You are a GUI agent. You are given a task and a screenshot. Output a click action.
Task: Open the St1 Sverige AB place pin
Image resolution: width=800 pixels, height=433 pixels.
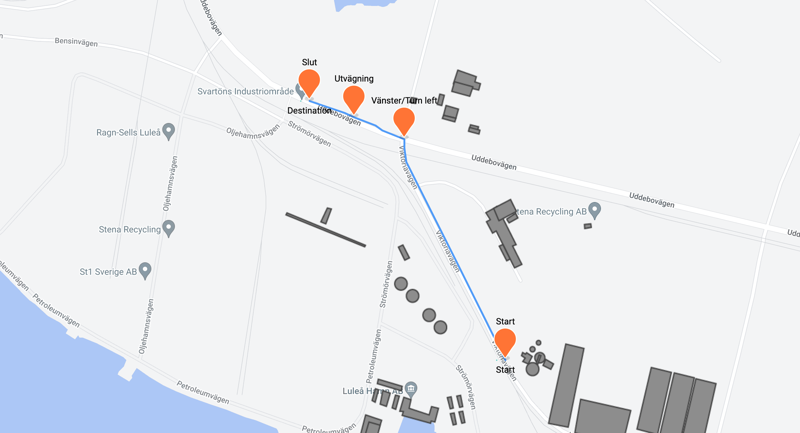(x=146, y=270)
